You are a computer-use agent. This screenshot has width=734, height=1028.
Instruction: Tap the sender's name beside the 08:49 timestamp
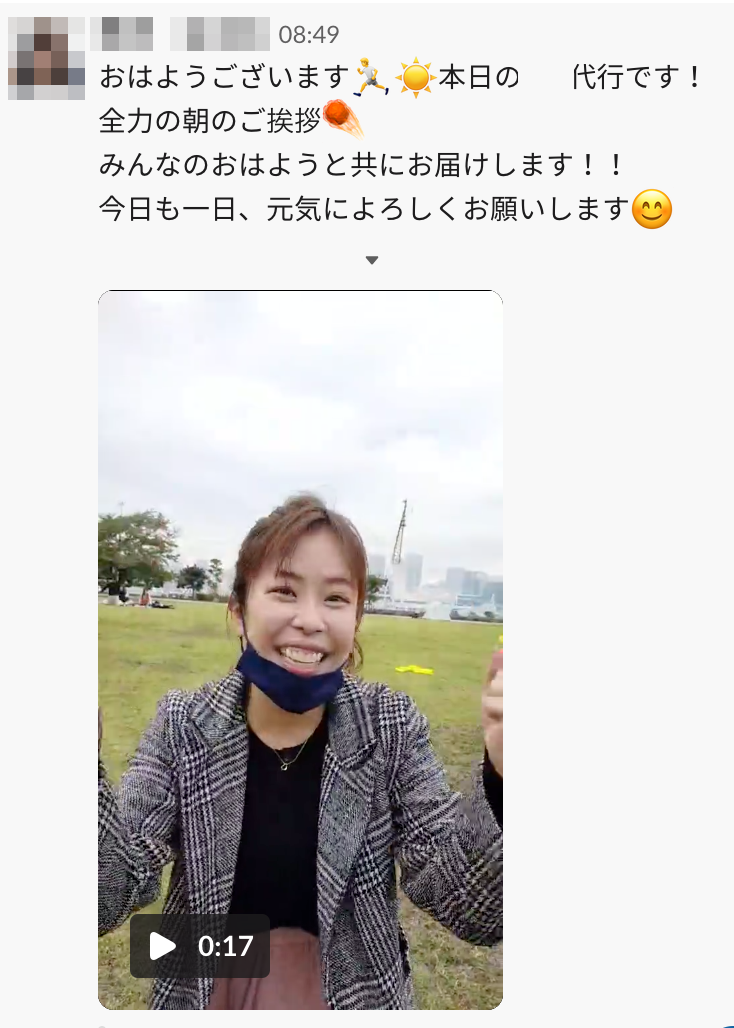click(x=180, y=34)
